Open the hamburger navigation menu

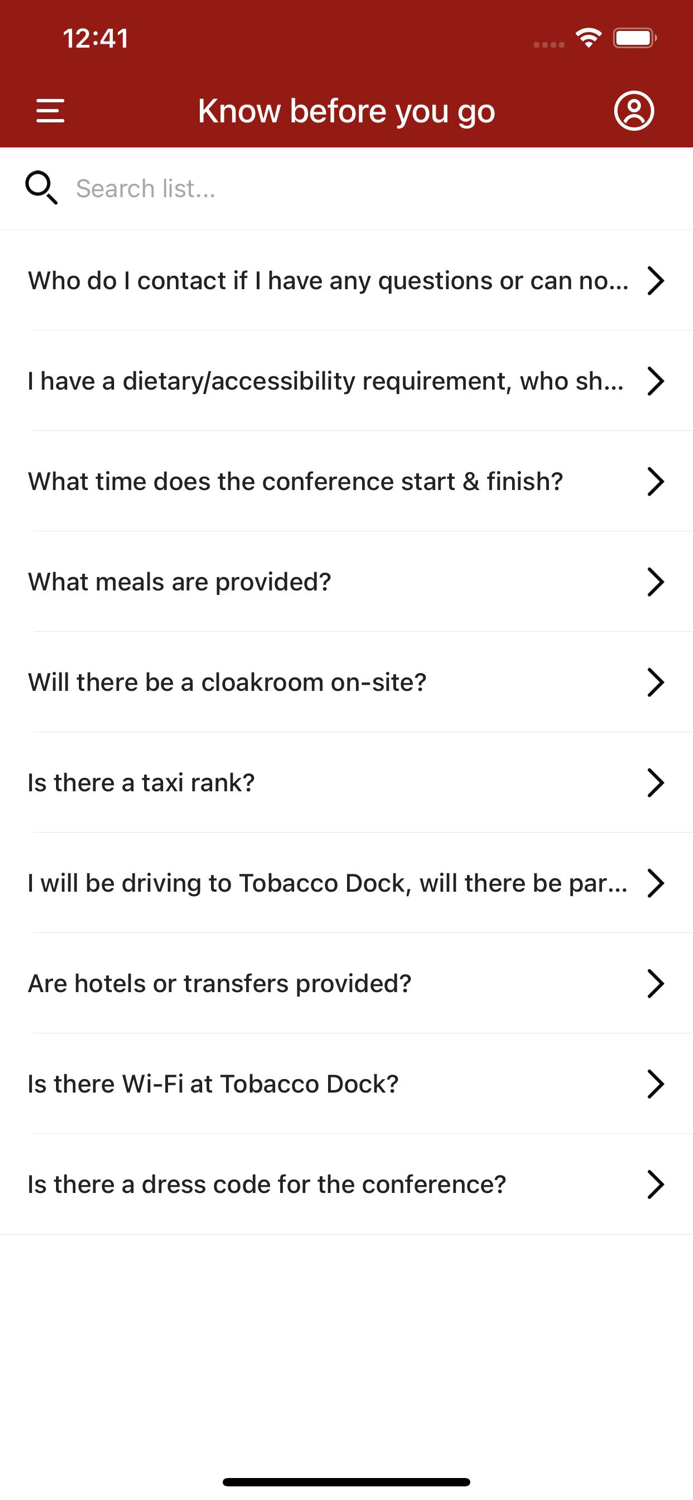click(50, 111)
